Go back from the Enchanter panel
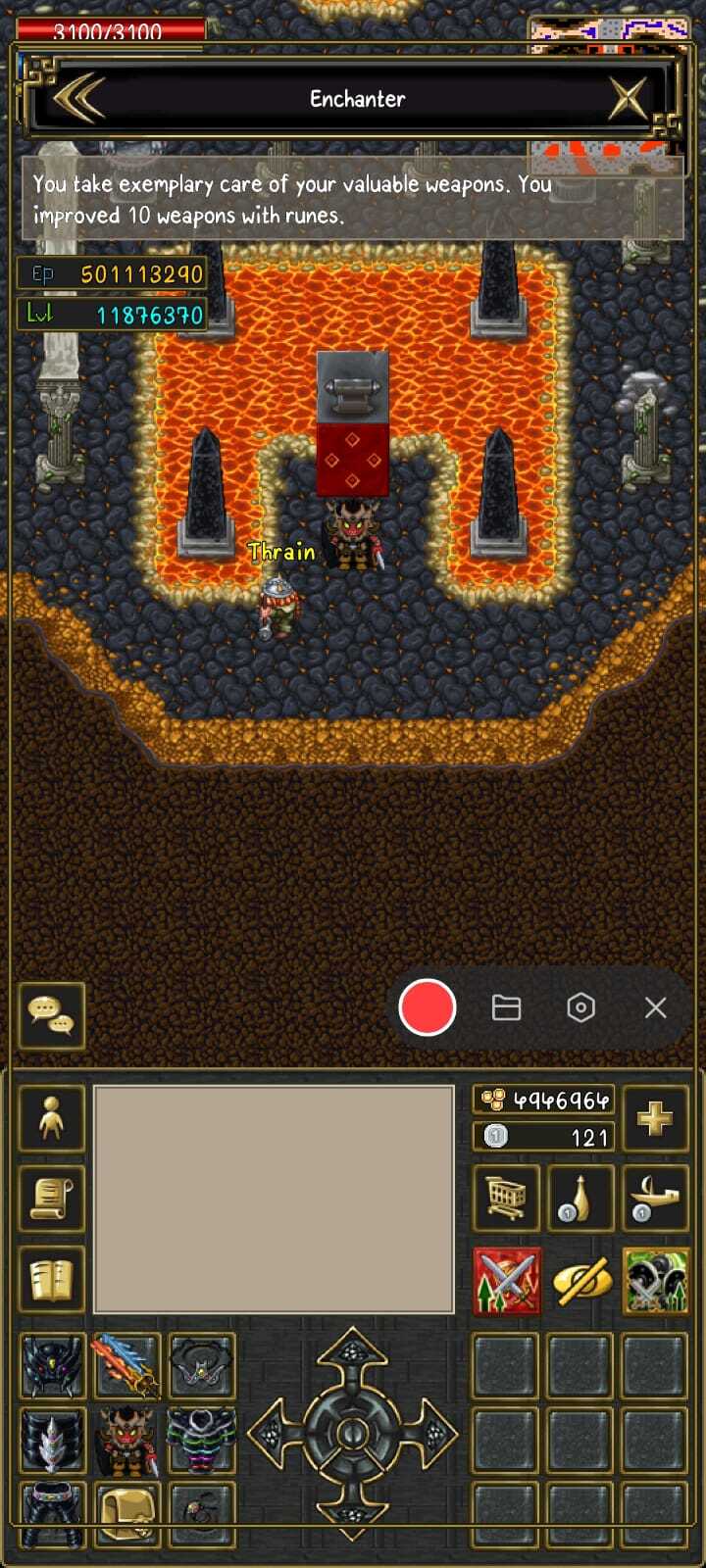This screenshot has height=1568, width=706. pos(78,98)
